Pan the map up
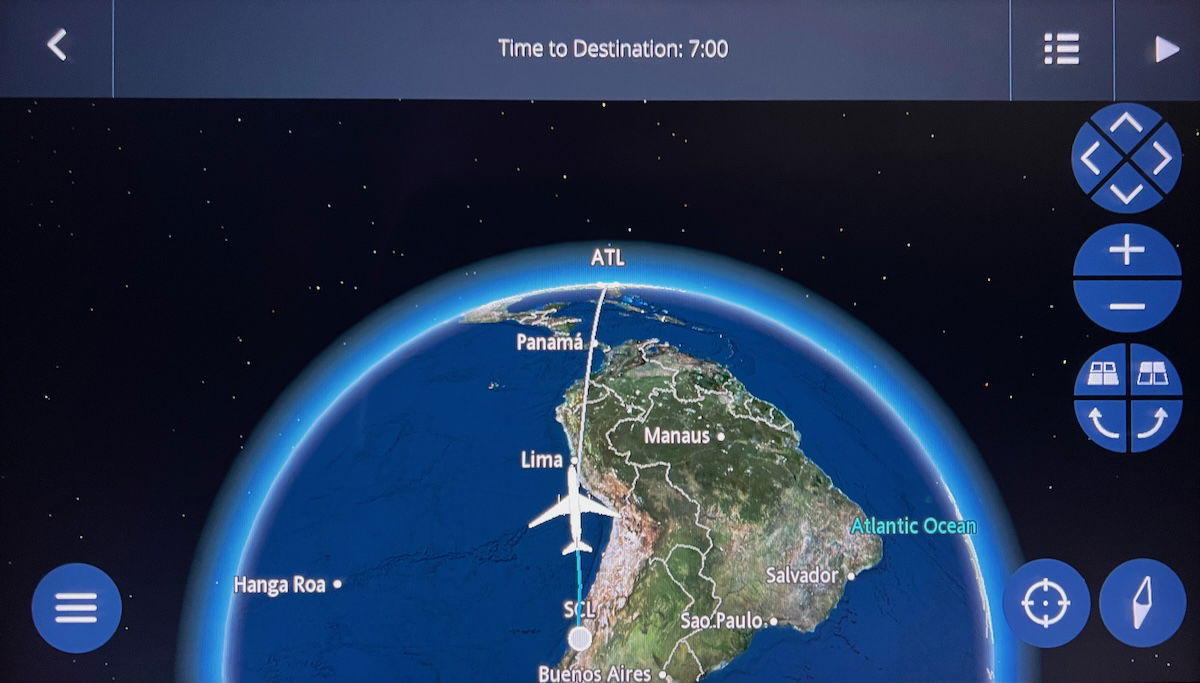1200x683 pixels. (x=1126, y=125)
